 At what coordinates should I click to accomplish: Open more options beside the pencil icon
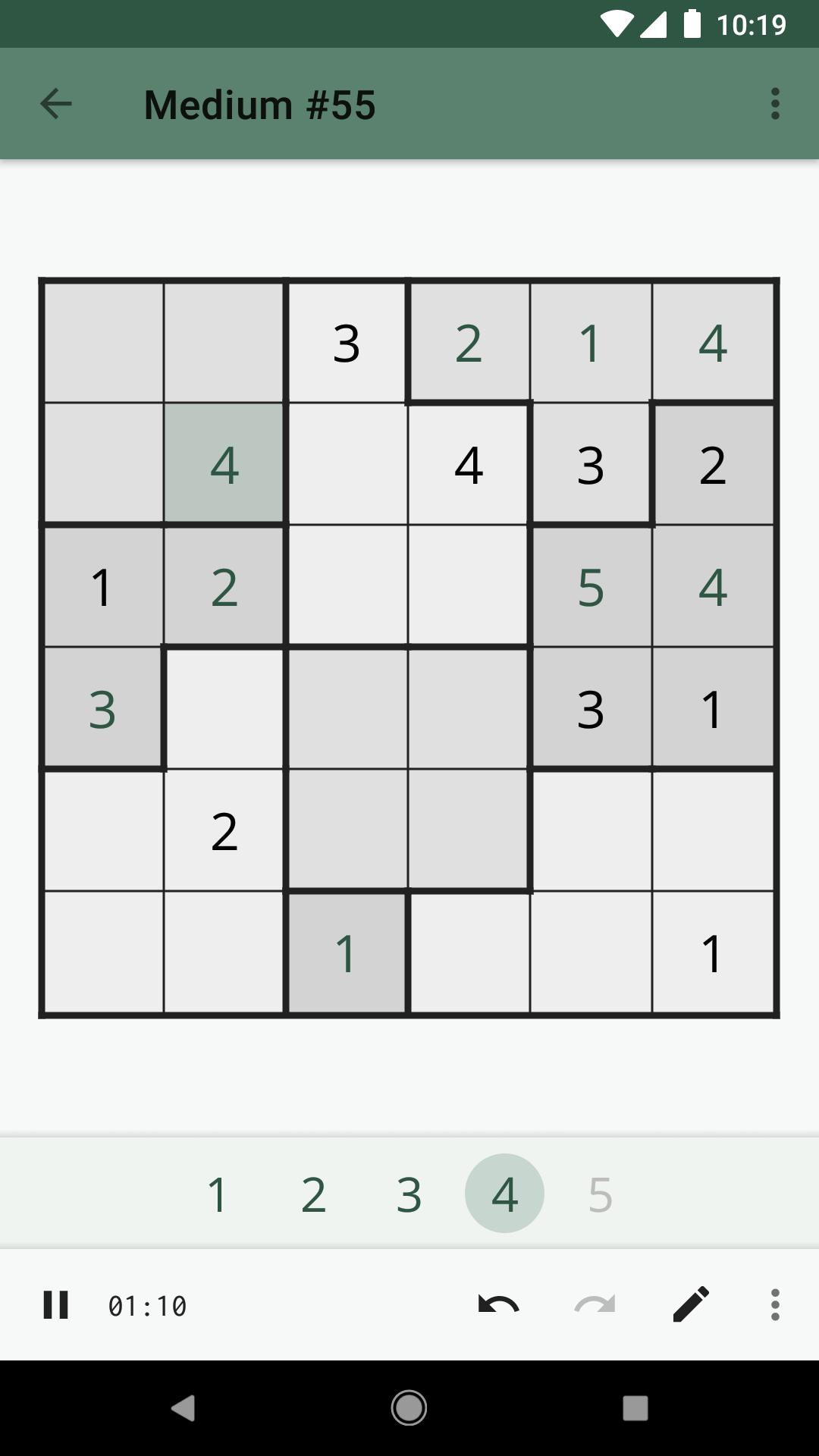774,1305
